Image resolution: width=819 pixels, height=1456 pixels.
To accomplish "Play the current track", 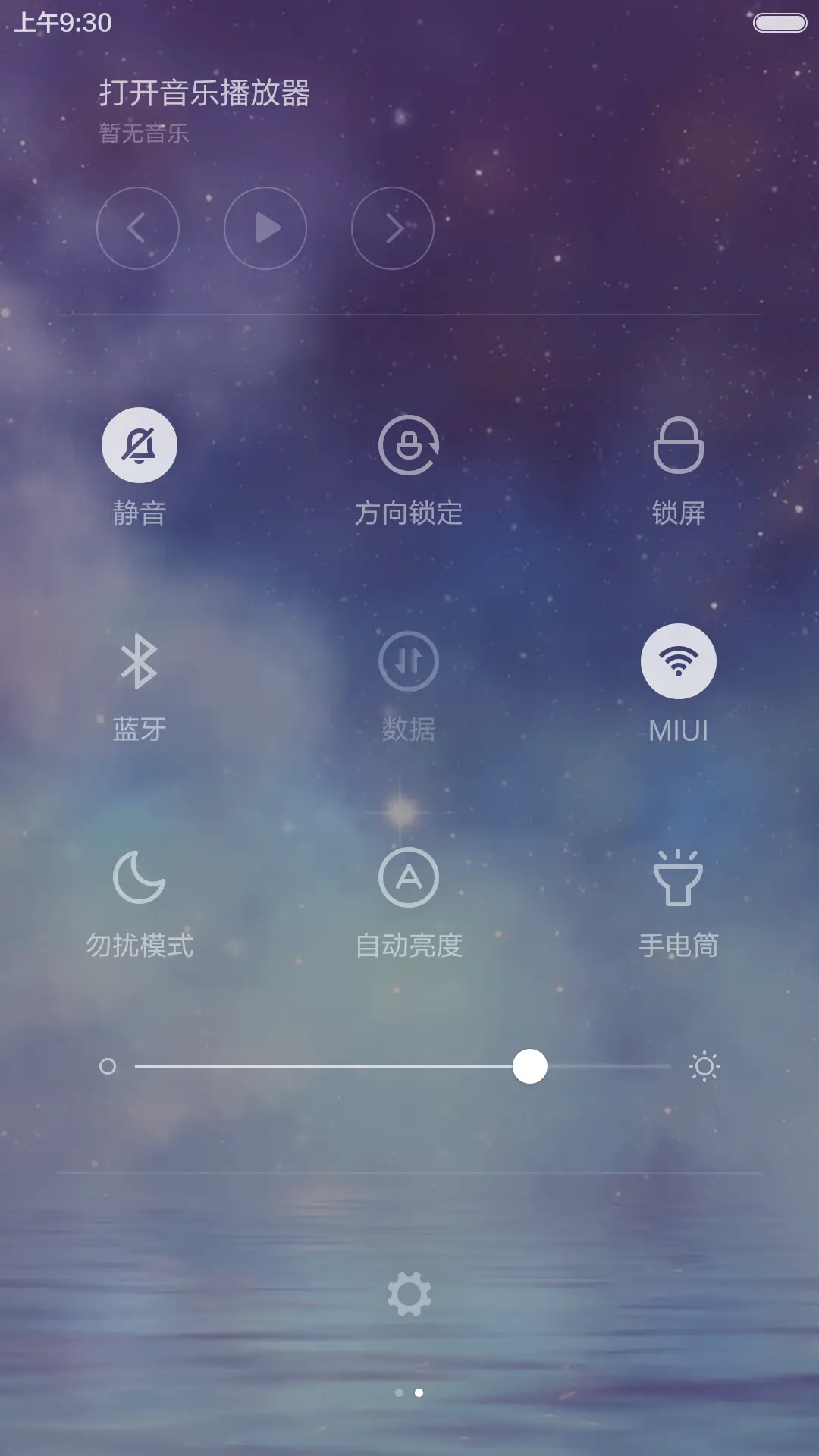I will click(x=265, y=228).
